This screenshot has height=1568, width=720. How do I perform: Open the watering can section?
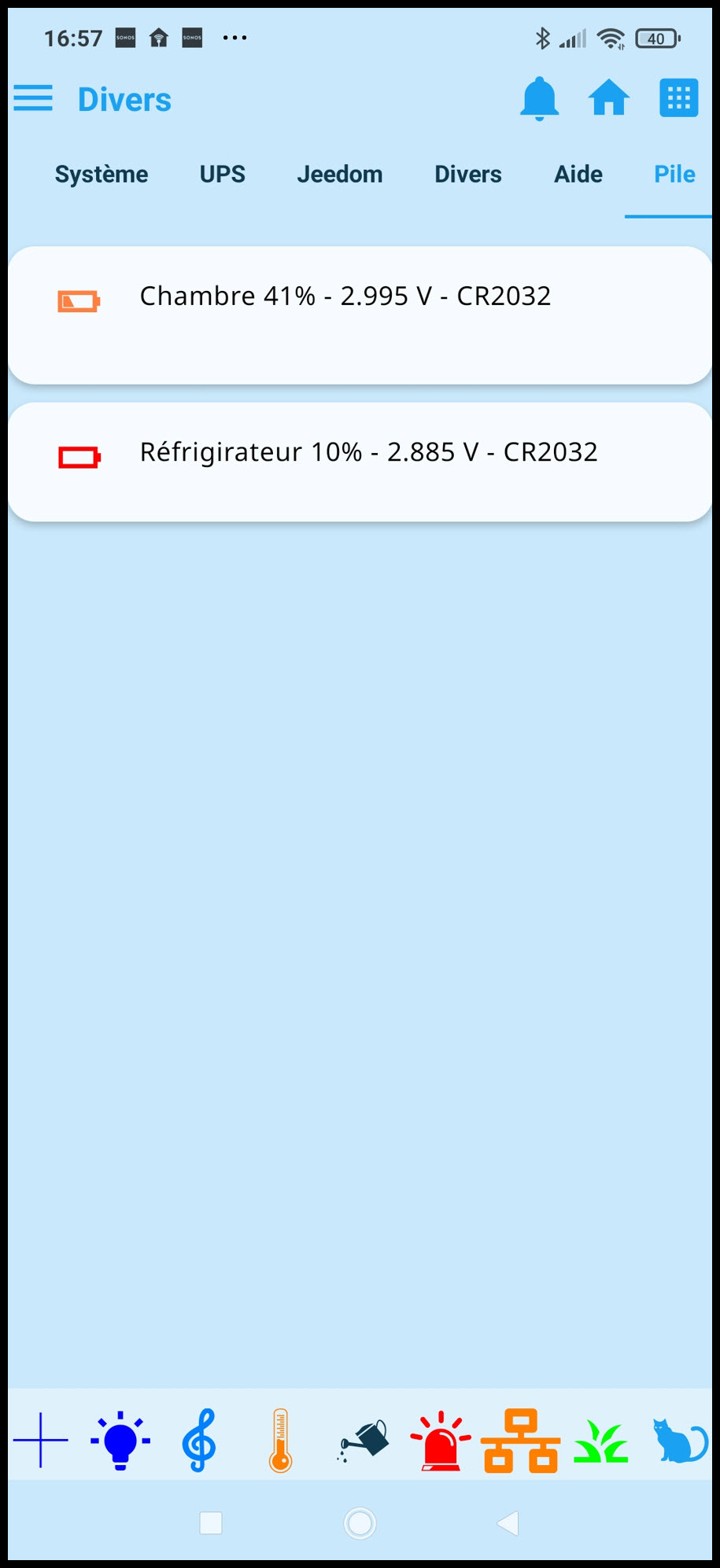tap(364, 1441)
